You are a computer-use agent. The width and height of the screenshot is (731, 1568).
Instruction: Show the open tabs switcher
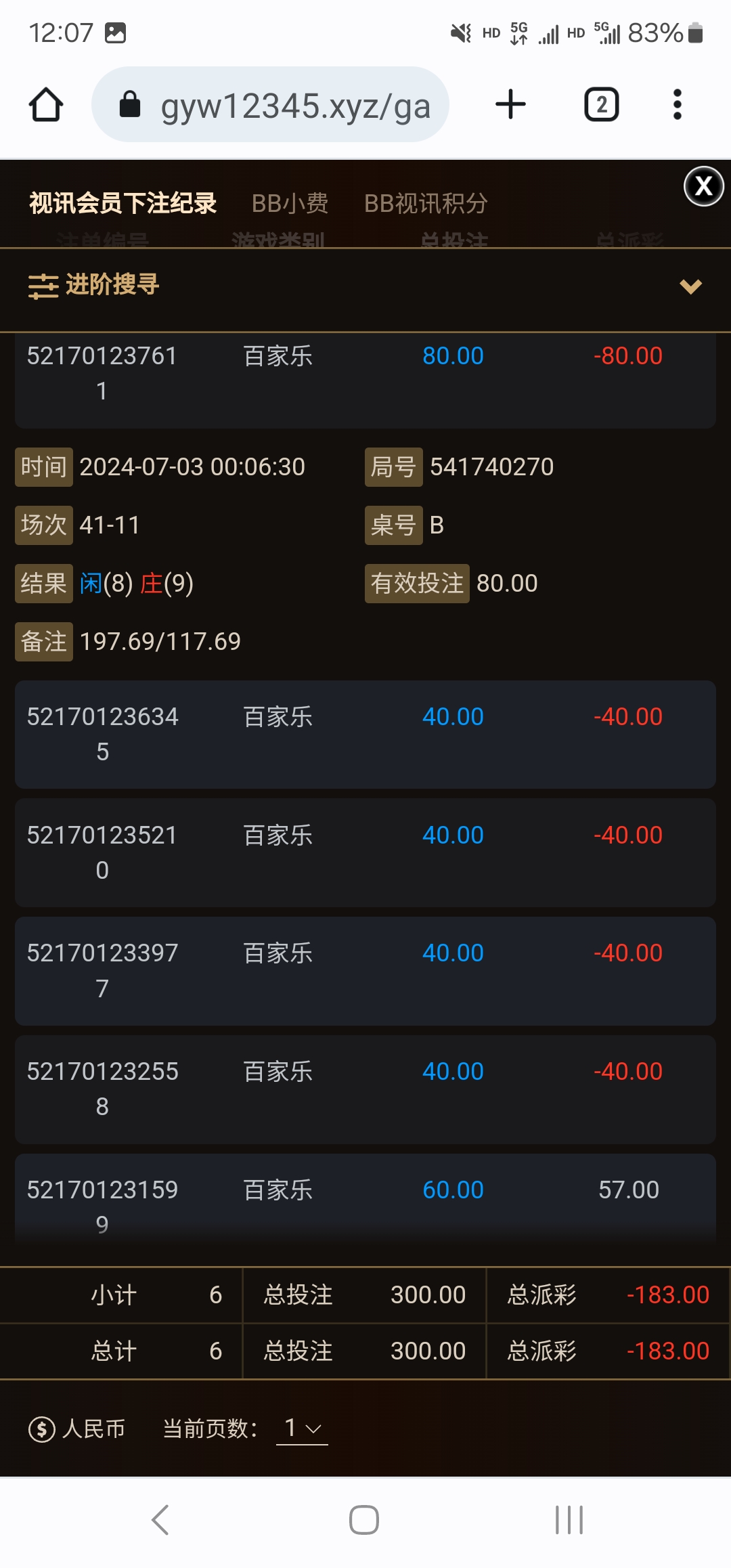(x=601, y=105)
